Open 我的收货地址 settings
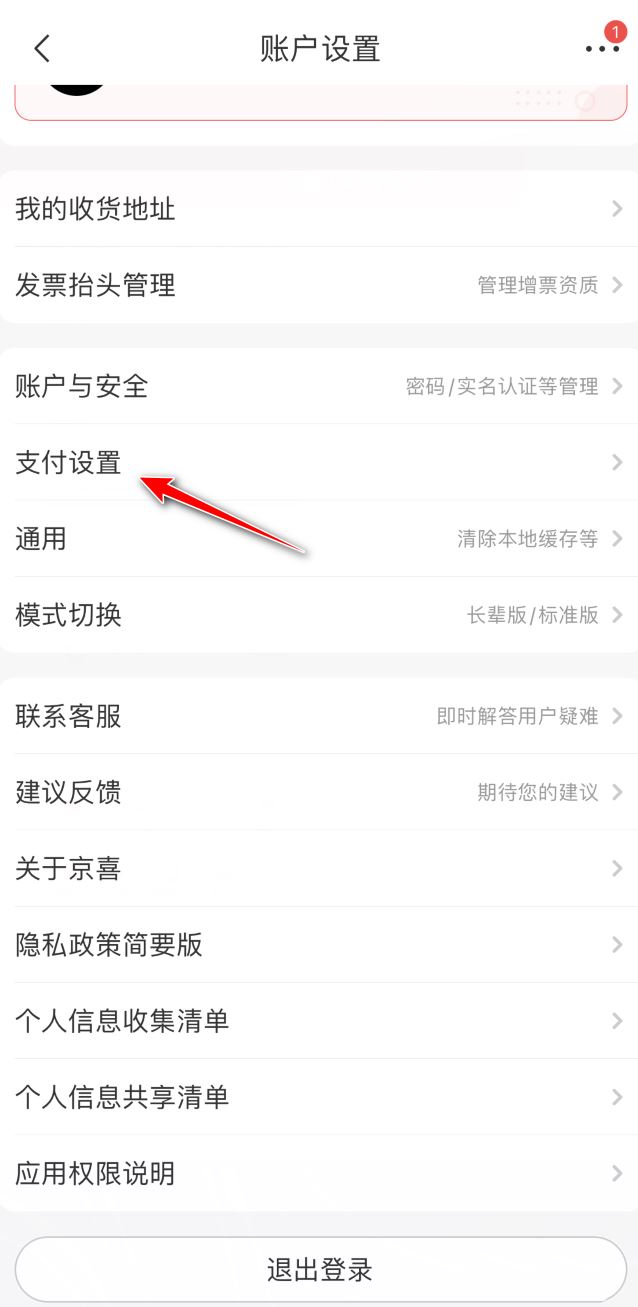The height and width of the screenshot is (1307, 638). [319, 209]
